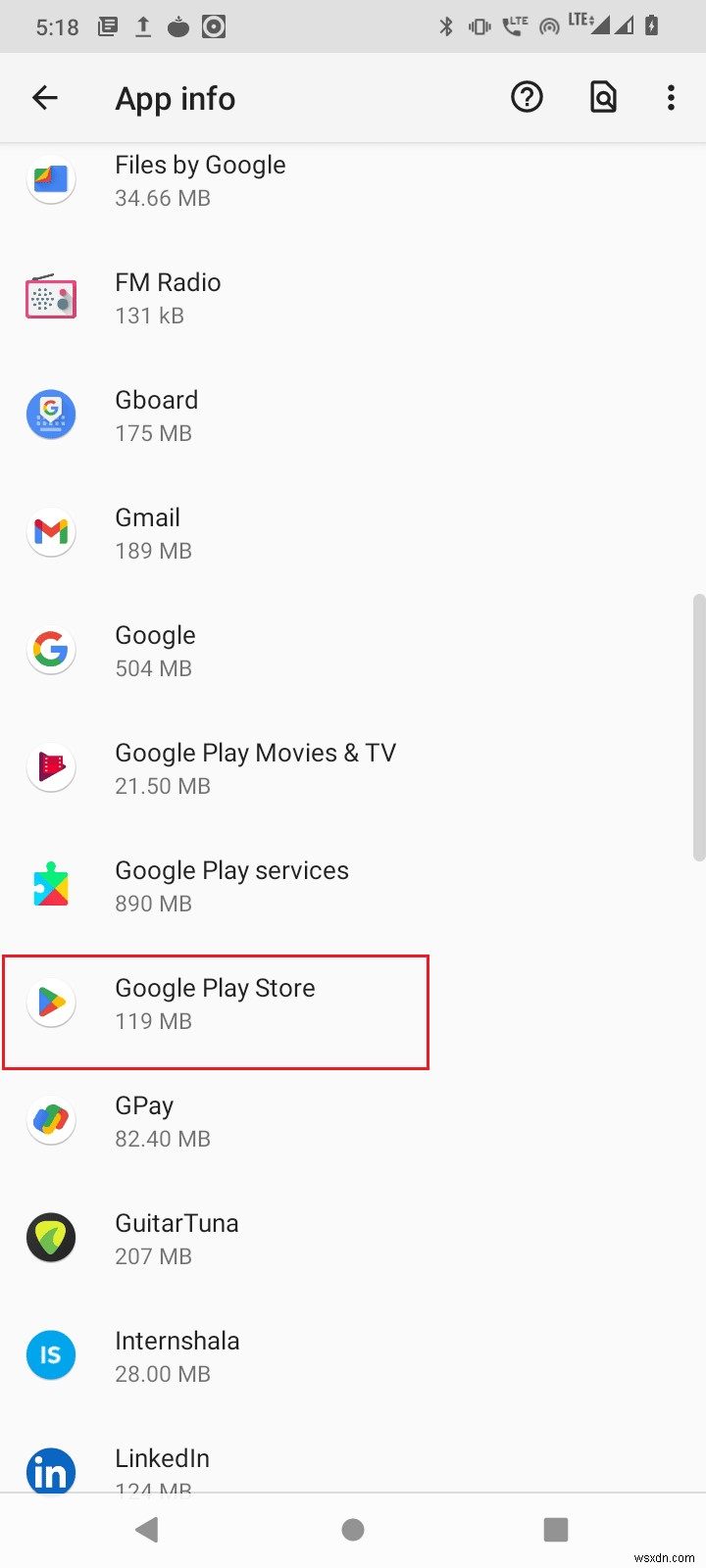Select the FM Radio app

click(168, 298)
